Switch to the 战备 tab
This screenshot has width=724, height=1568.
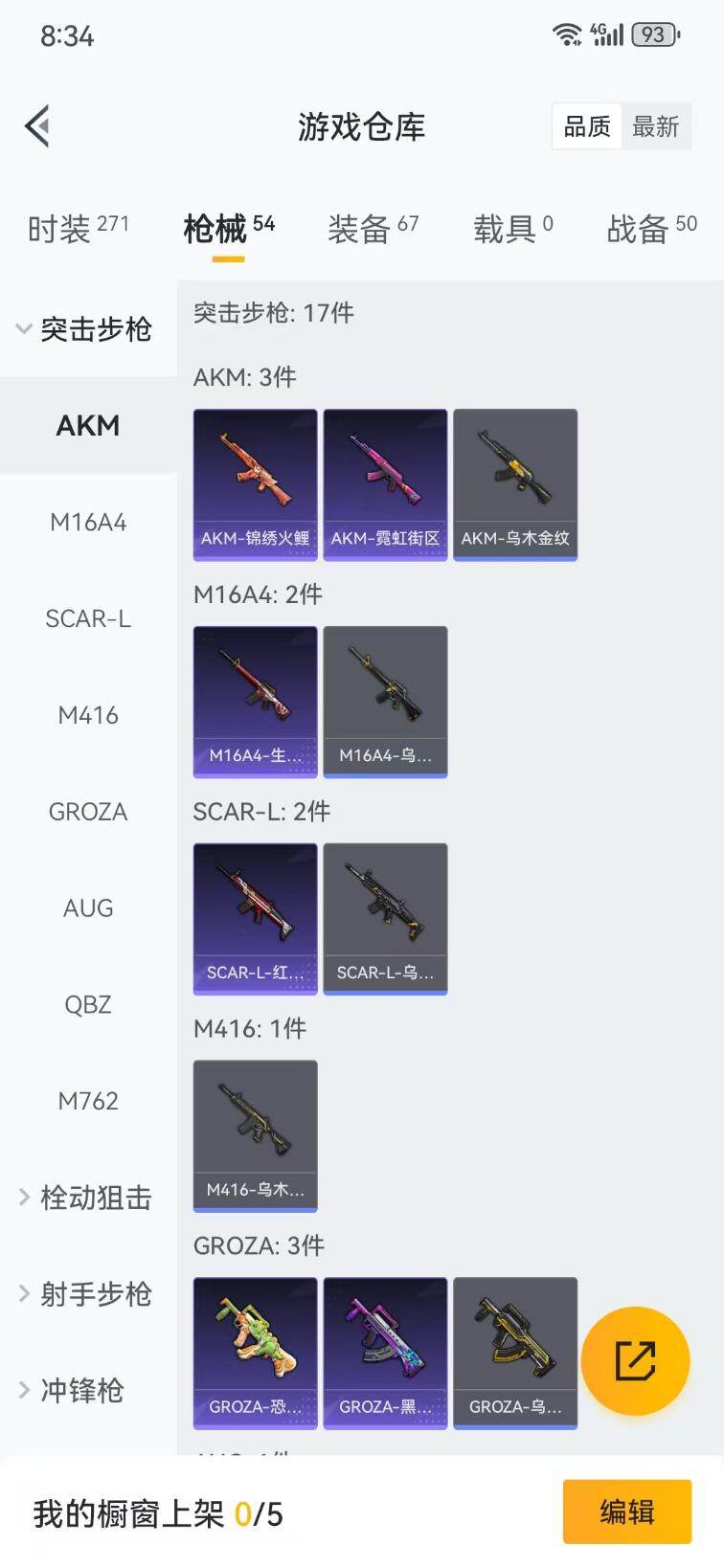click(x=651, y=229)
